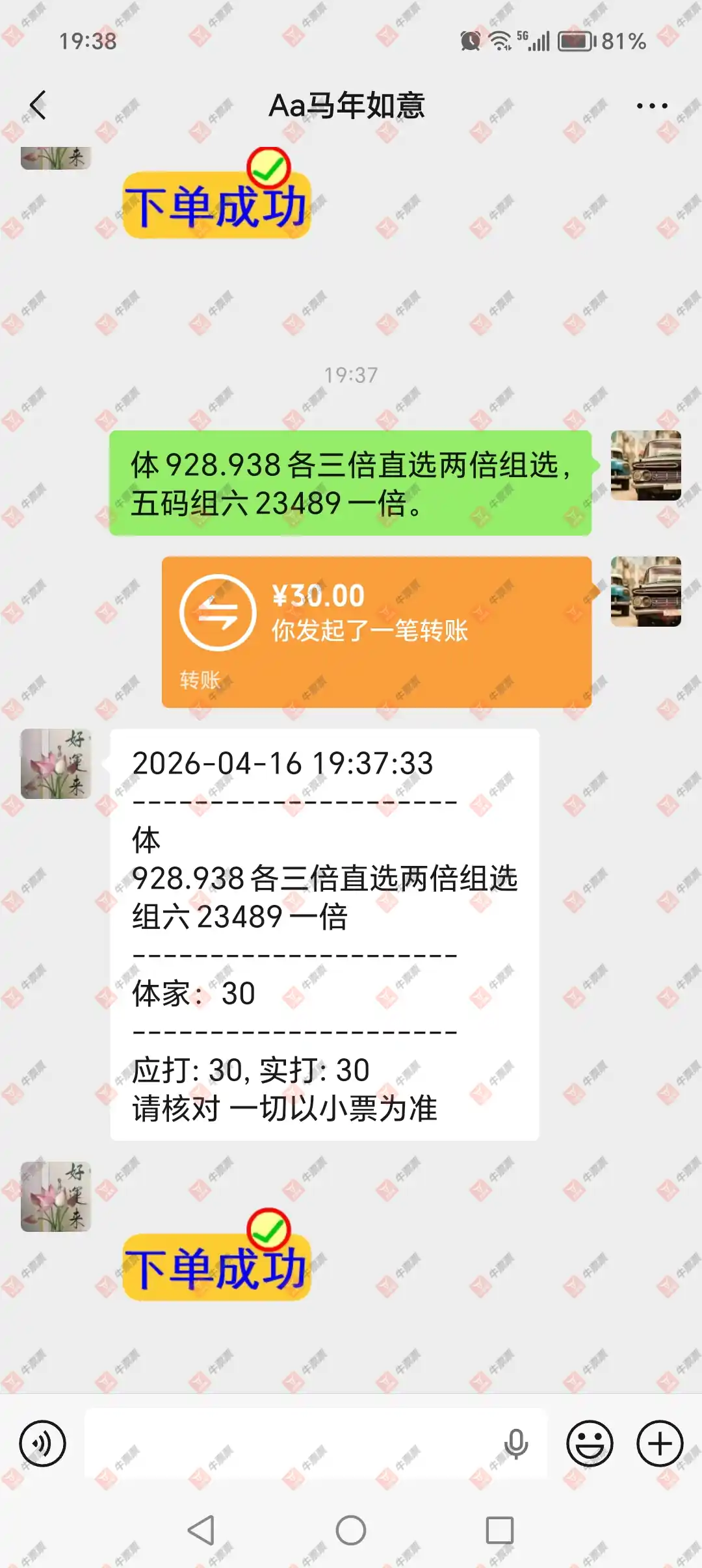
Task: Open the emoji sticker panel
Action: (x=590, y=1444)
